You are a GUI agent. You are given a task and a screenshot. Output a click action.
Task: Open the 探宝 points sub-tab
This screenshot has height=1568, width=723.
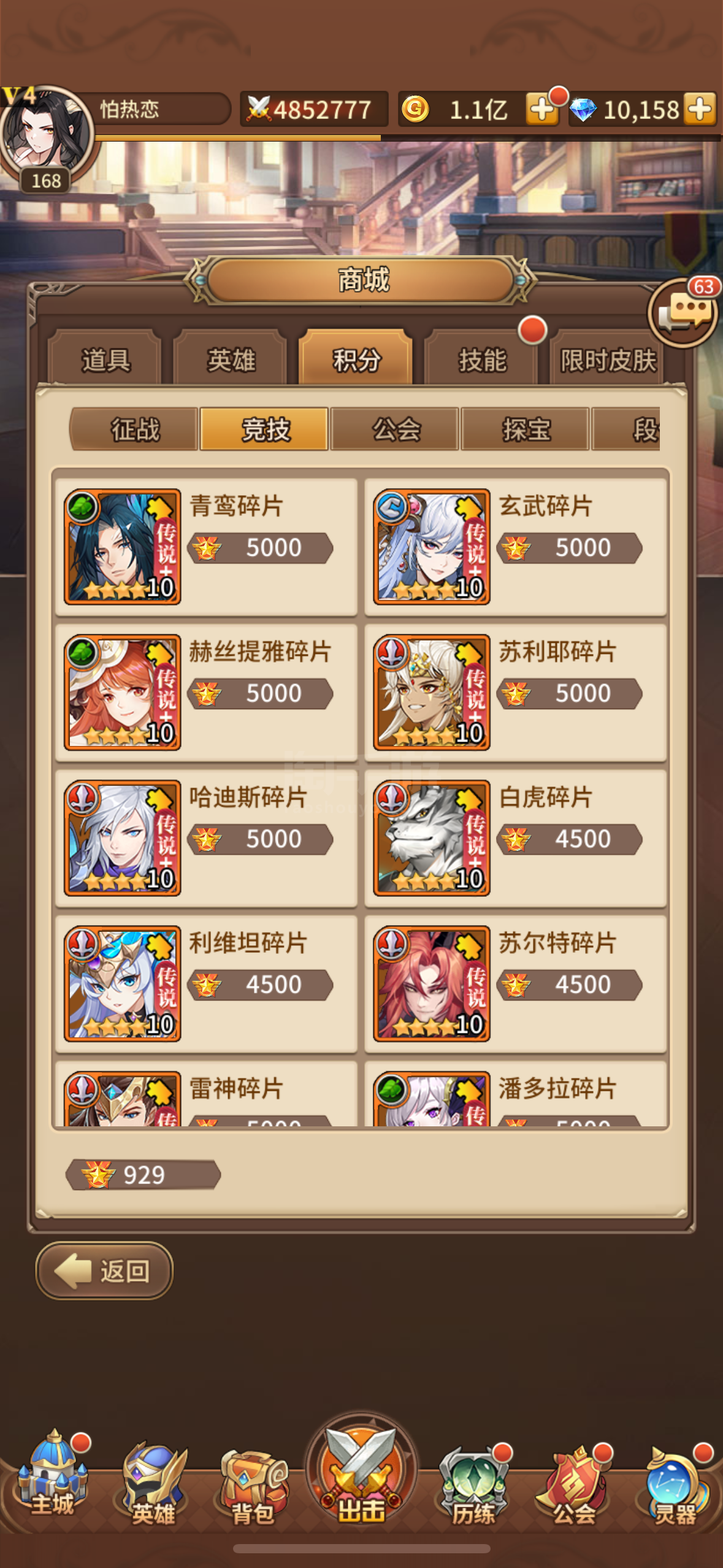pos(526,429)
